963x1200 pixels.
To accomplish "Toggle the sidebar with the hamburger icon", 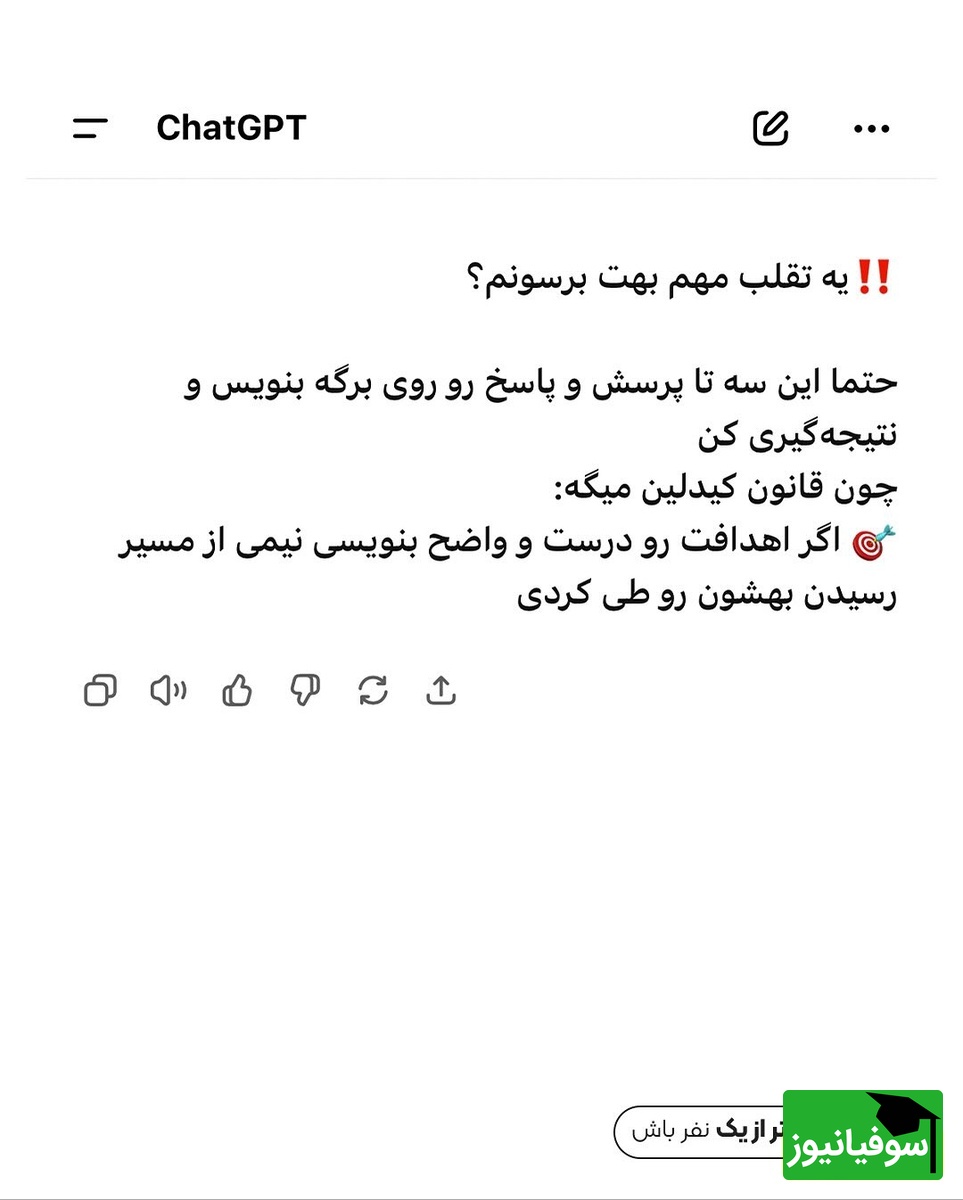I will coord(90,127).
